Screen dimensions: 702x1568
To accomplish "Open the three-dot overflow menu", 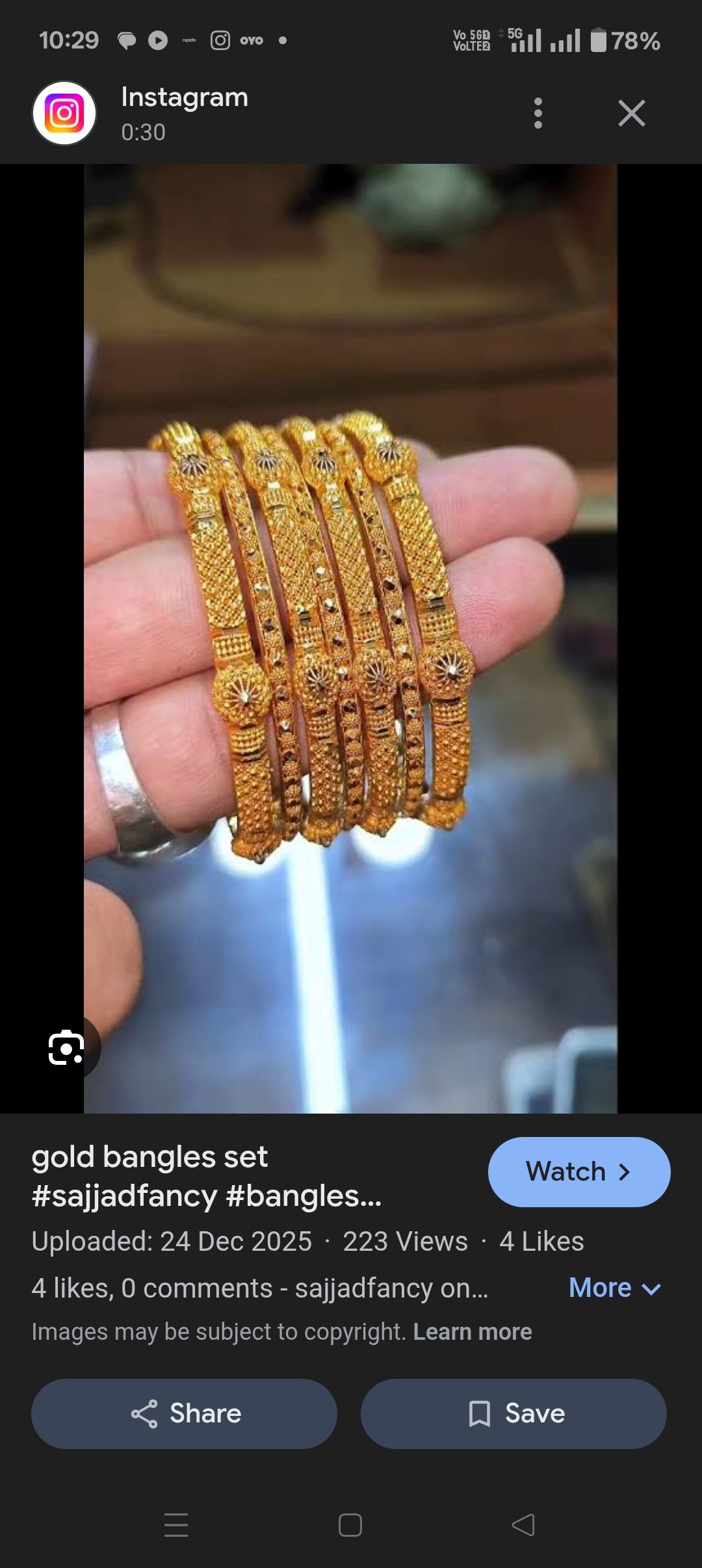I will pyautogui.click(x=538, y=114).
